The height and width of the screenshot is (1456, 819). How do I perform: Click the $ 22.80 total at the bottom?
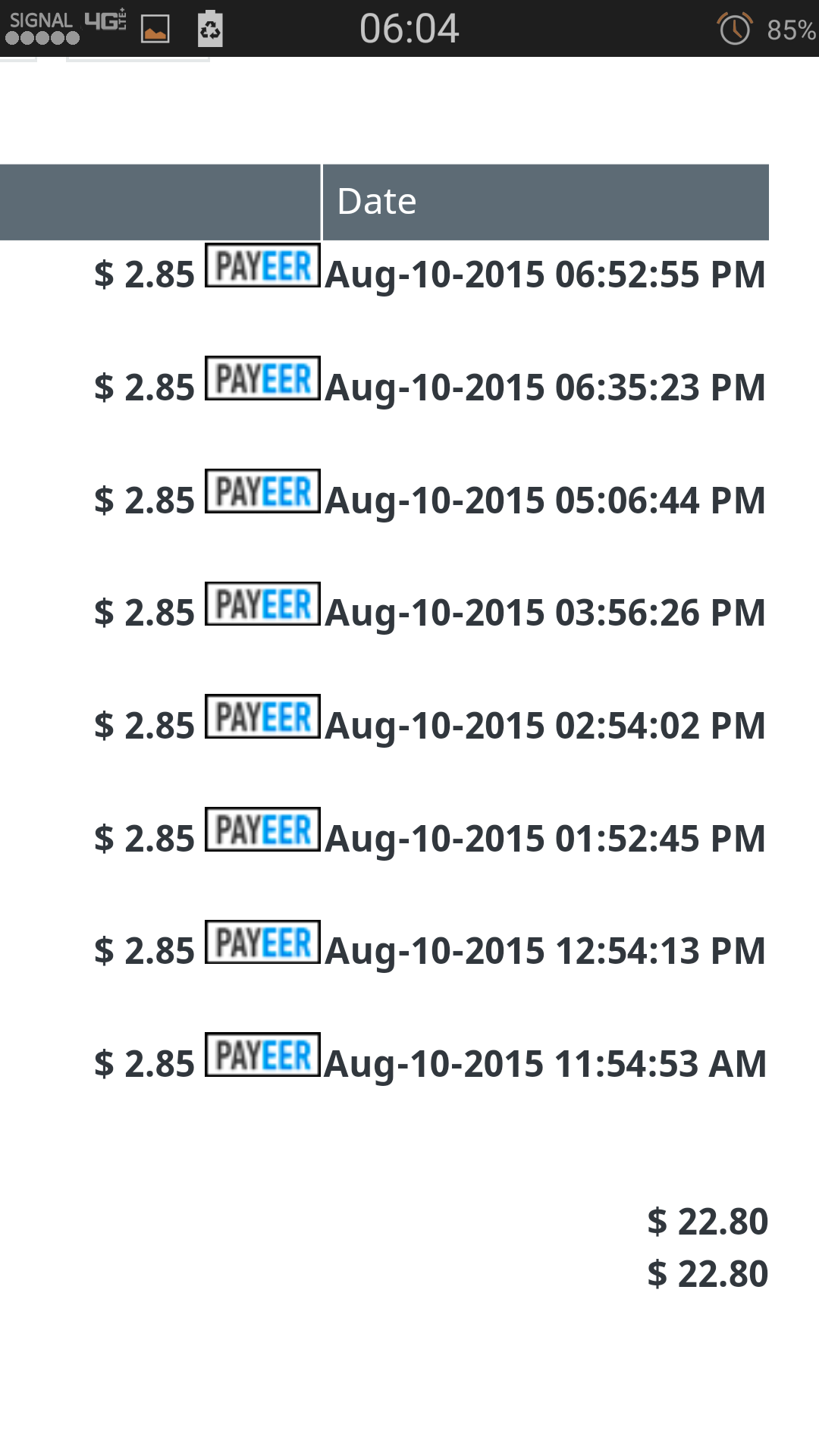pyautogui.click(x=707, y=1221)
